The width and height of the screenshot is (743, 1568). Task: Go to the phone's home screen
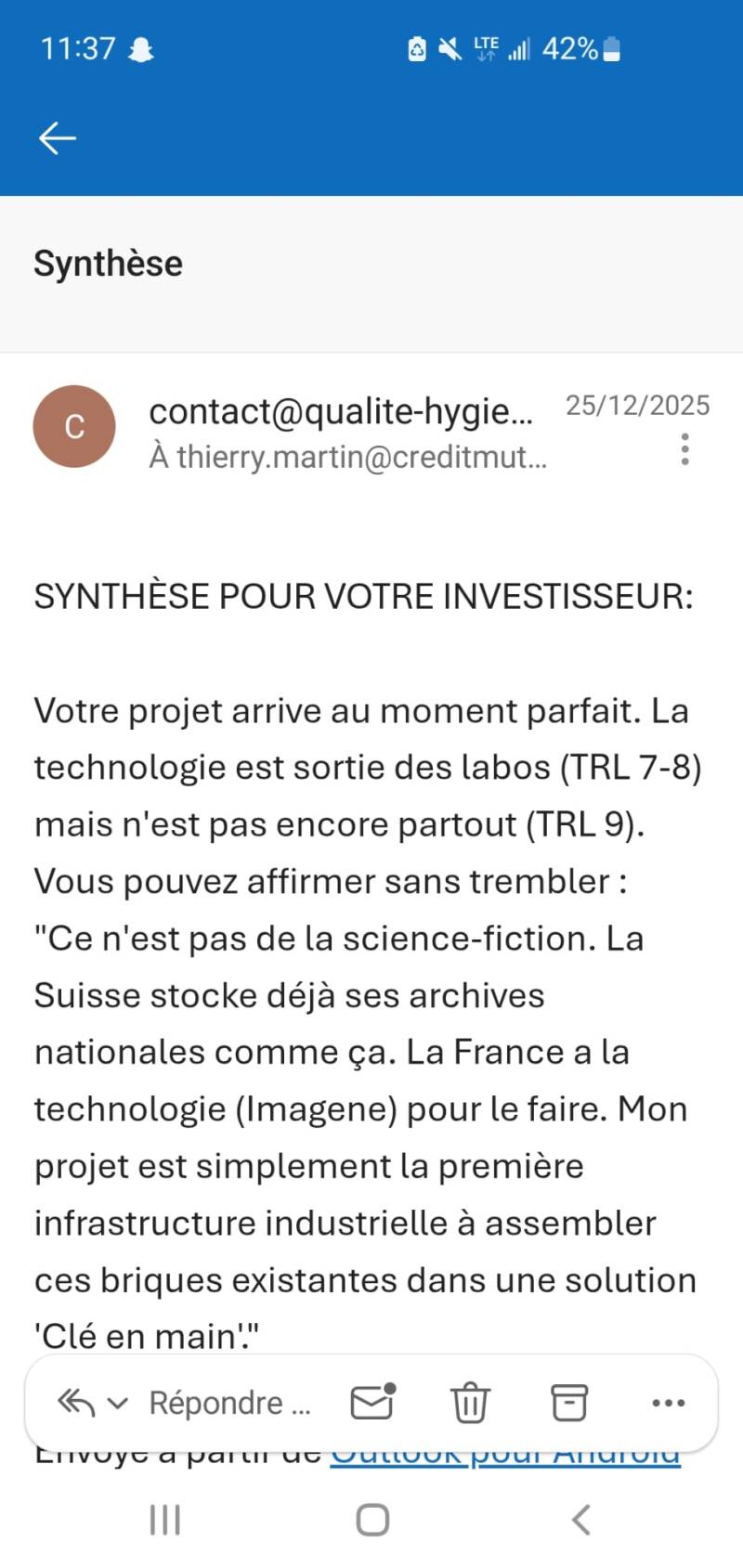(x=372, y=1520)
